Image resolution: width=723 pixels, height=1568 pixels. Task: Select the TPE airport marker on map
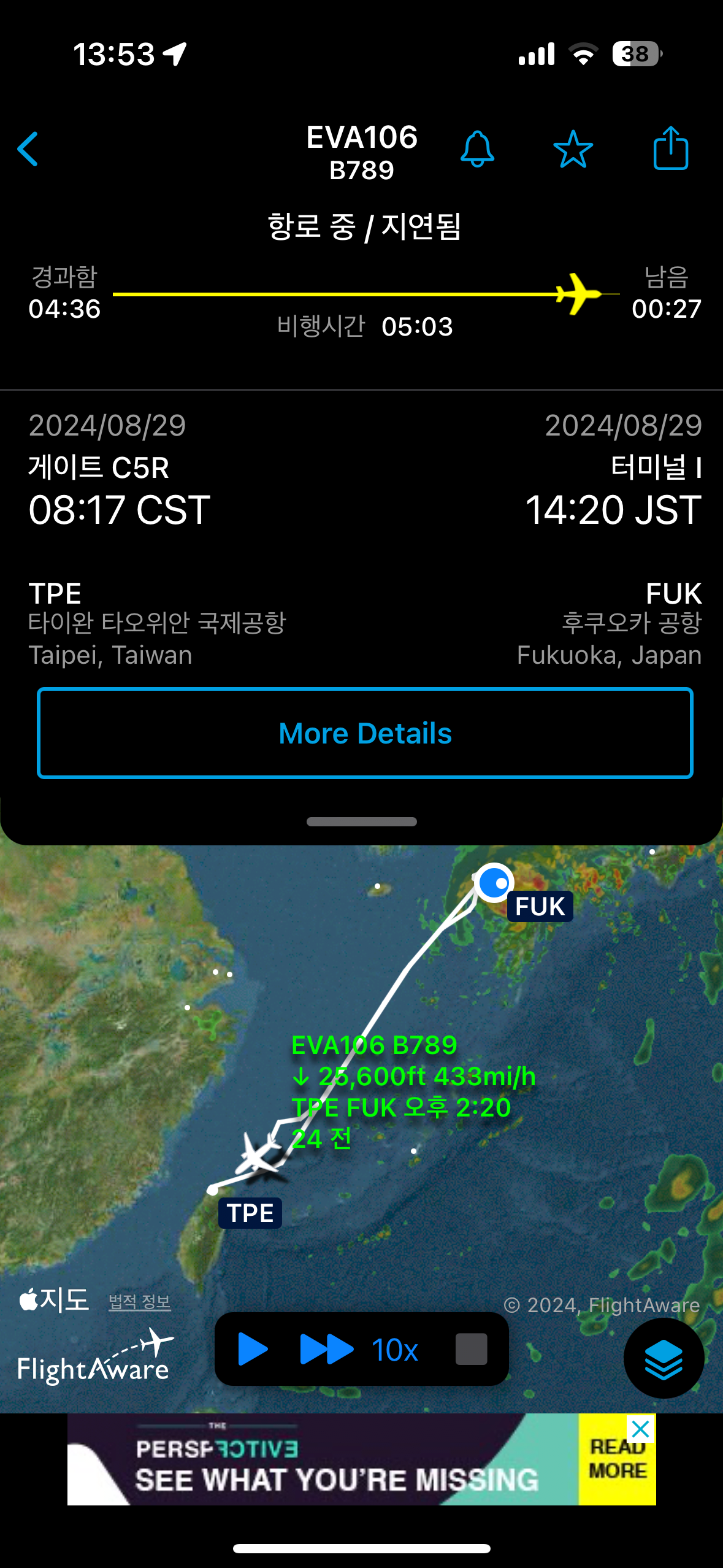pos(250,1213)
